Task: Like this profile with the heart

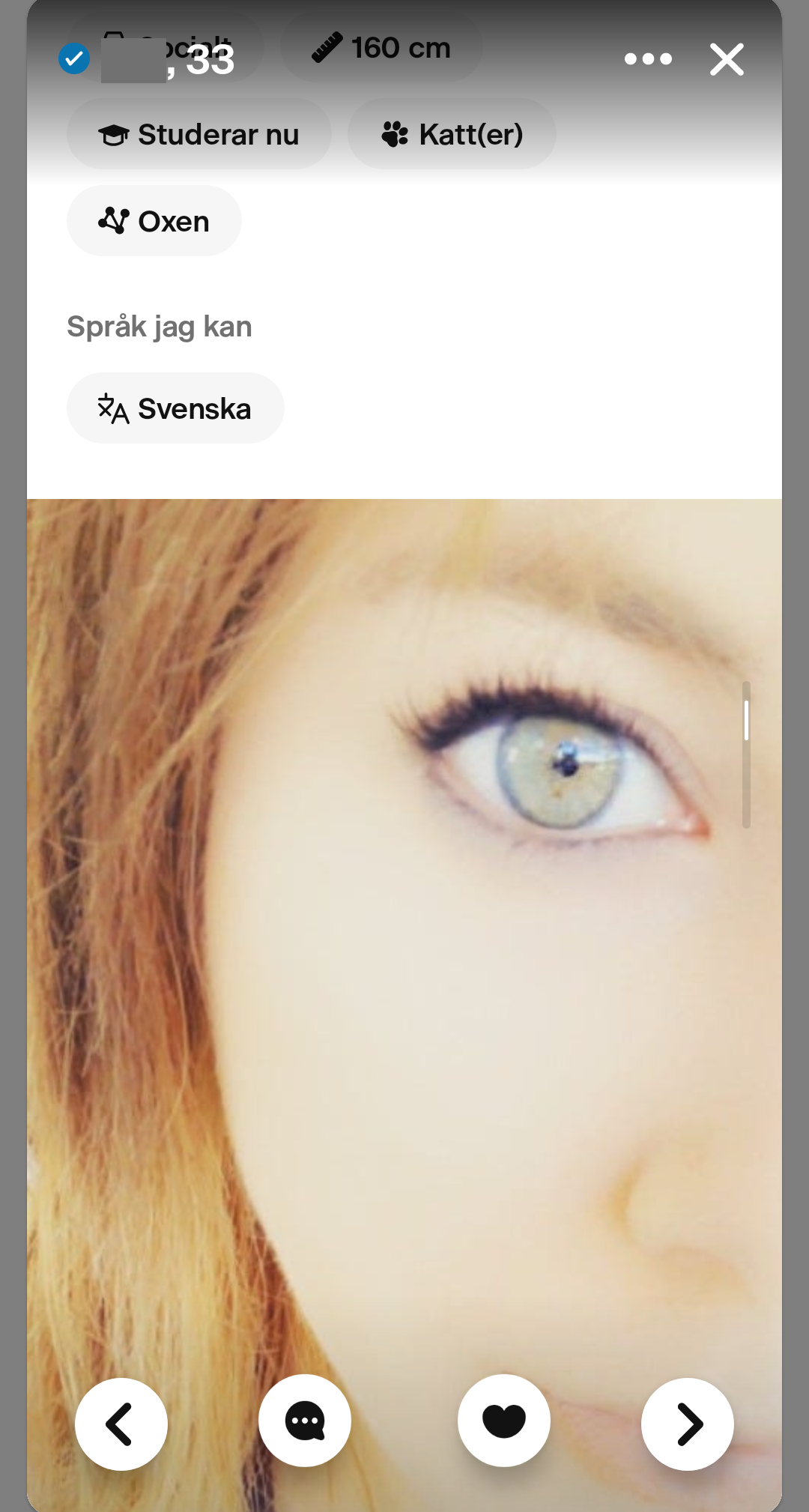Action: point(504,1421)
